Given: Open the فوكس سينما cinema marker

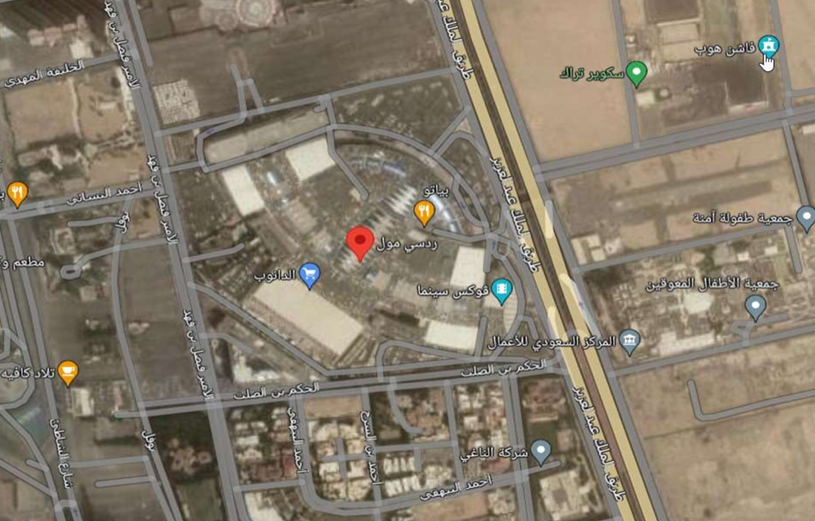Looking at the screenshot, I should tap(502, 291).
